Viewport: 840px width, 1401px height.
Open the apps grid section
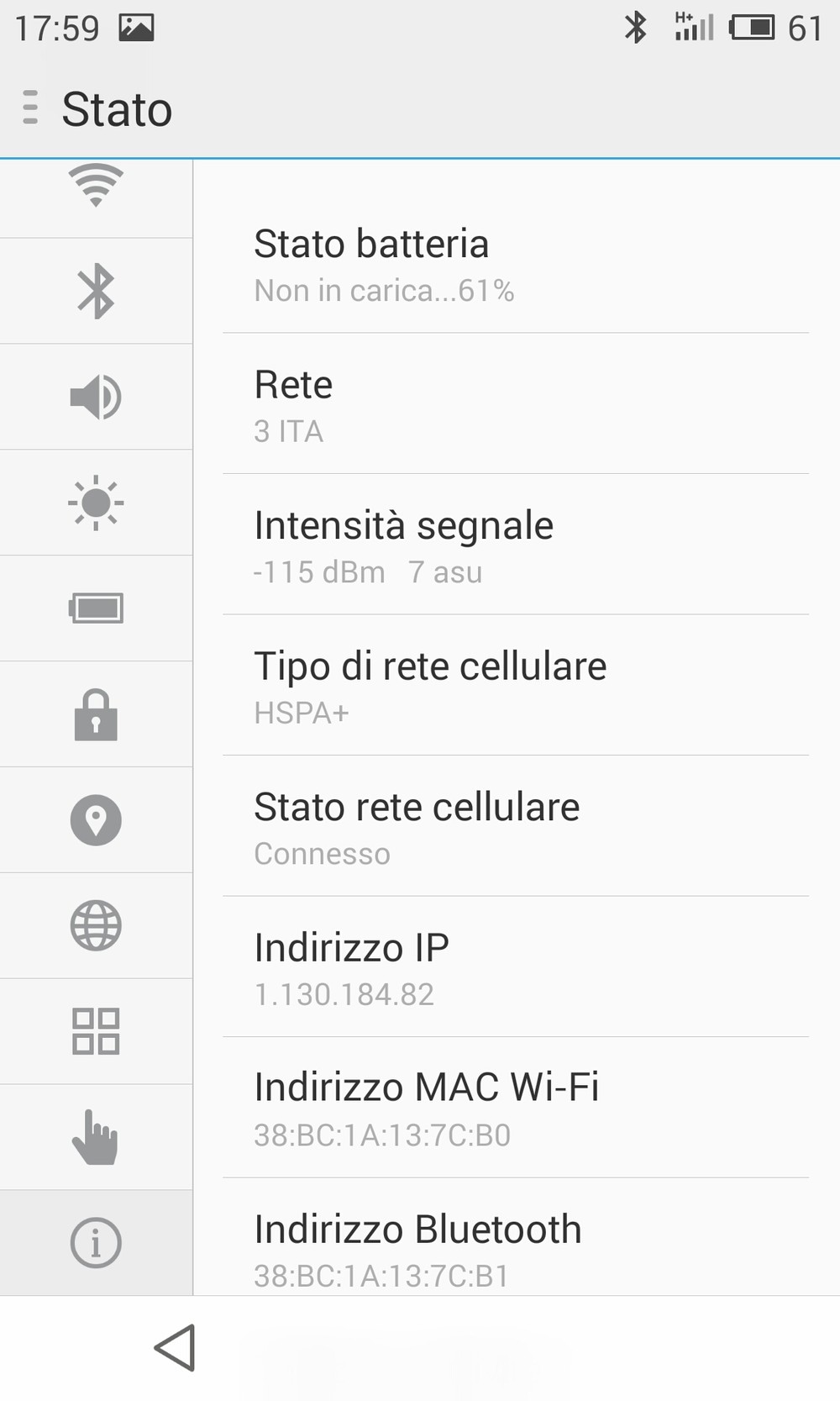tap(96, 1031)
